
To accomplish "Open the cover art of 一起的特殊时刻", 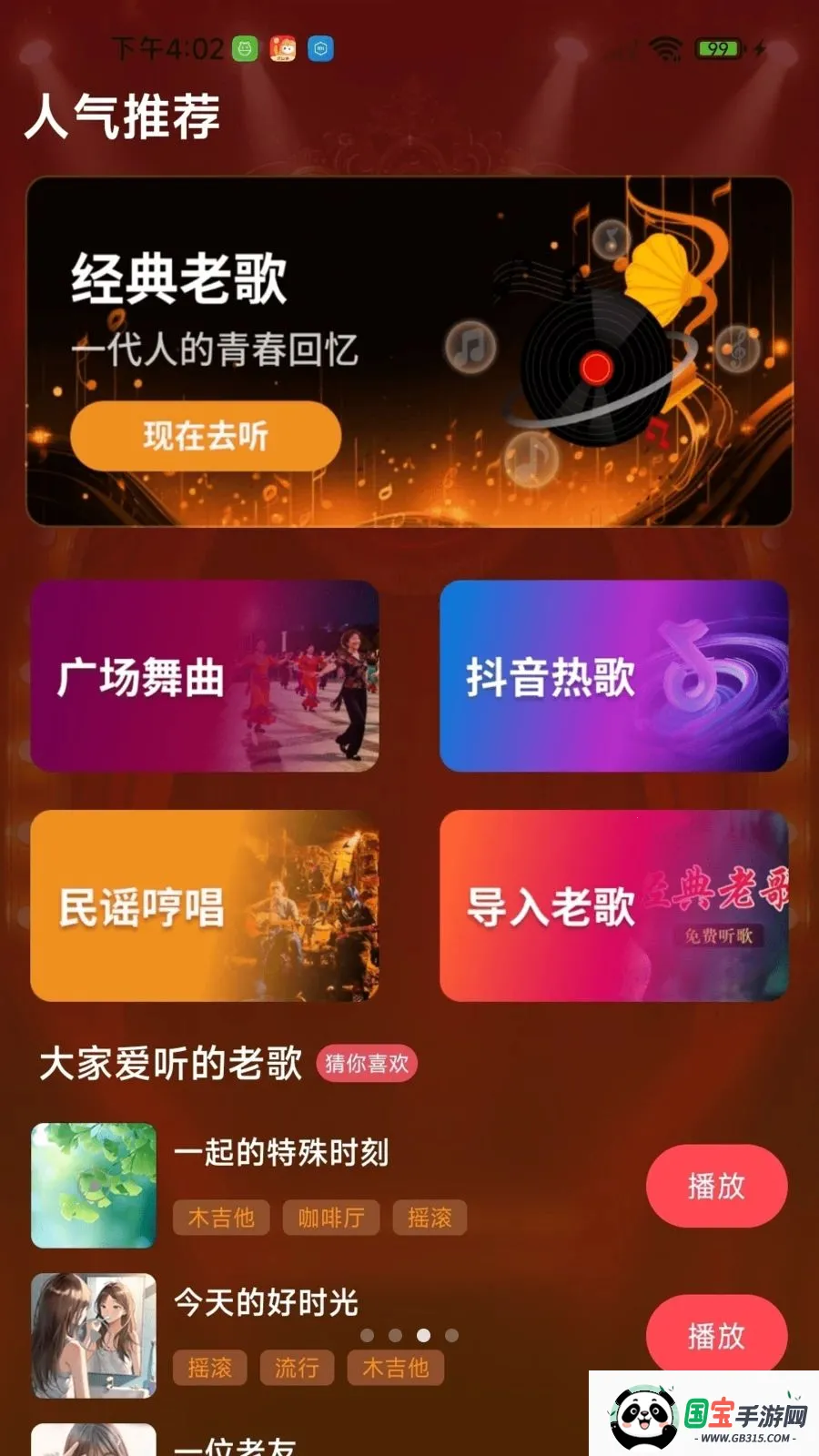I will (x=94, y=1186).
